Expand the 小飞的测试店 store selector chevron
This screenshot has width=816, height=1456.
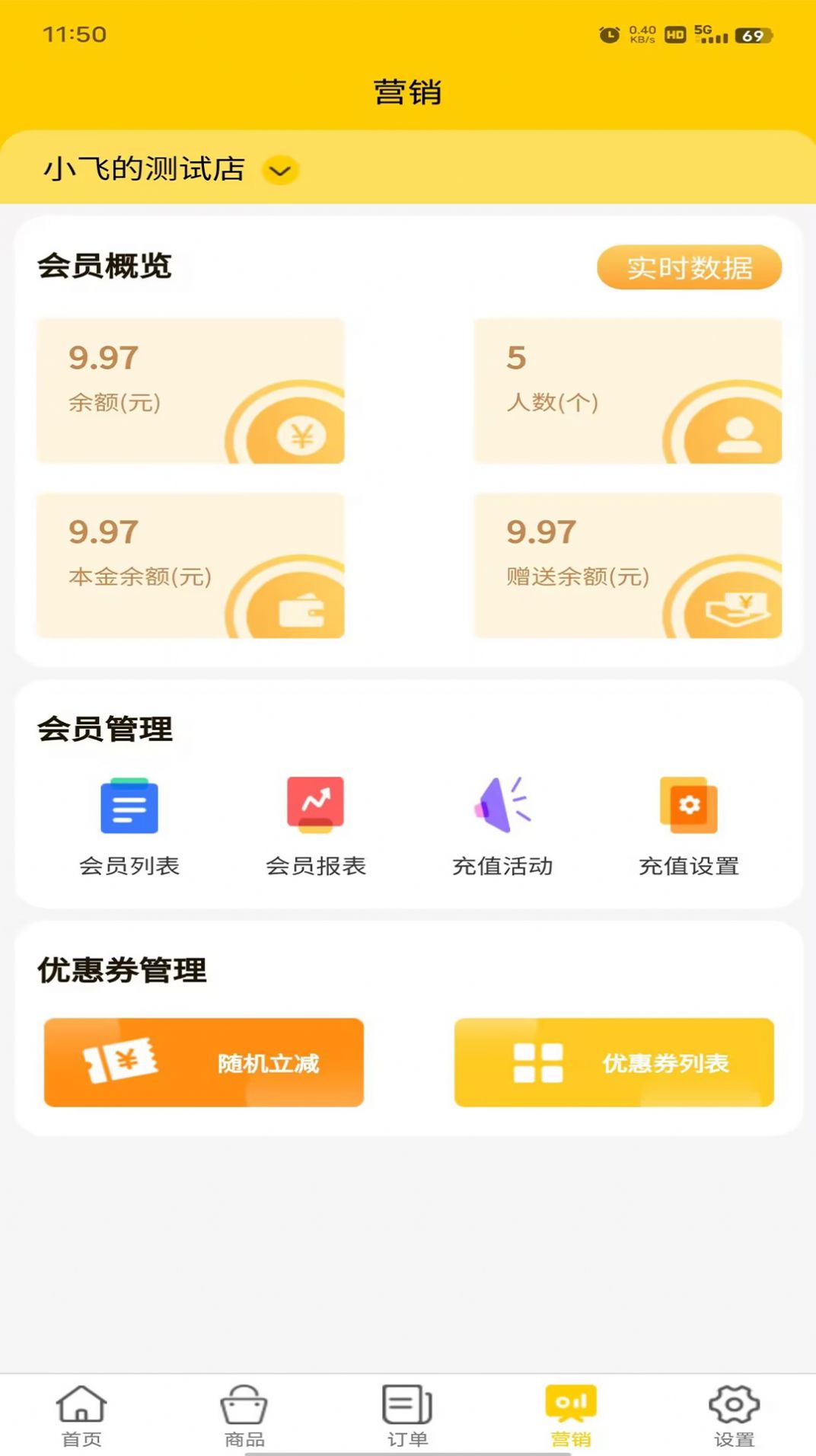point(279,170)
